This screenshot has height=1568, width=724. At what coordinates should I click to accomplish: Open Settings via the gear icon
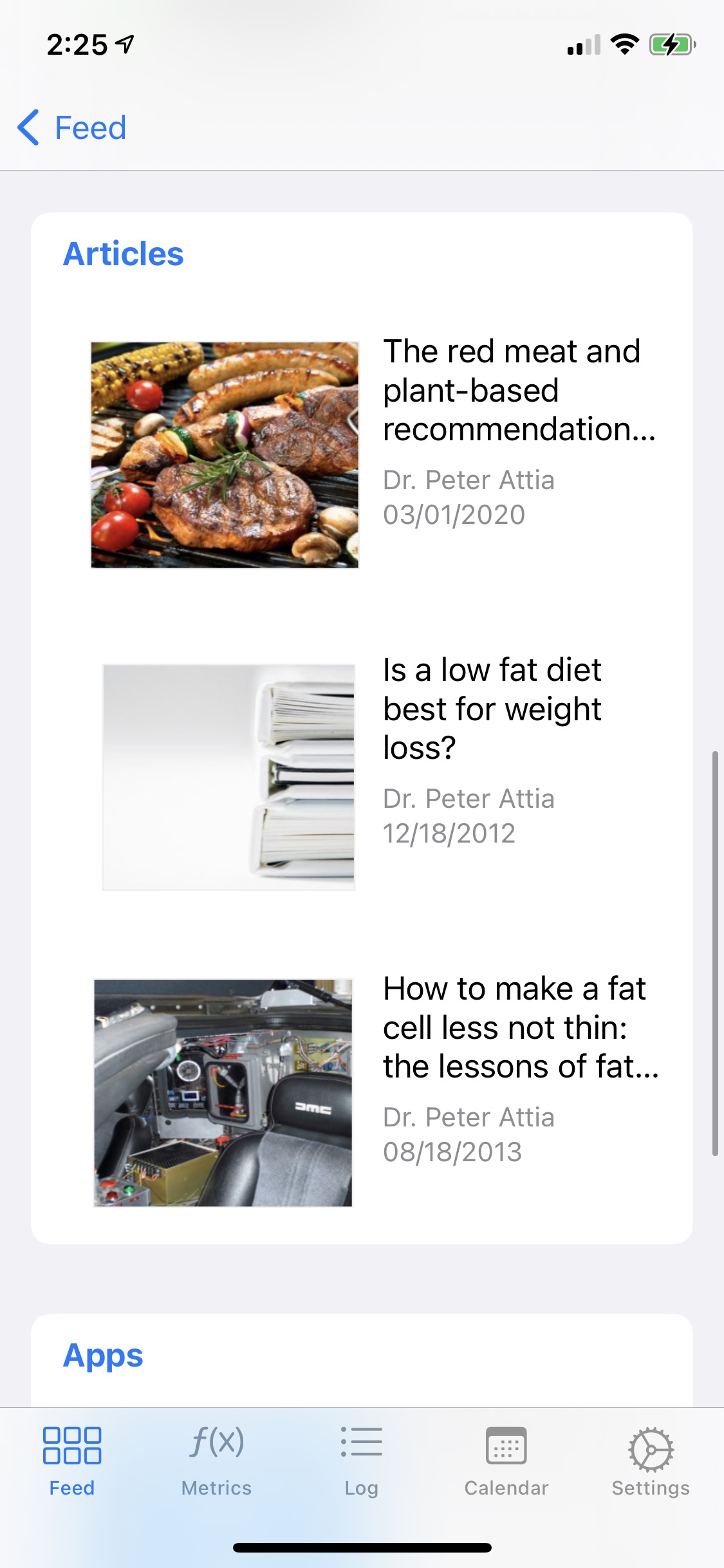tap(651, 1451)
